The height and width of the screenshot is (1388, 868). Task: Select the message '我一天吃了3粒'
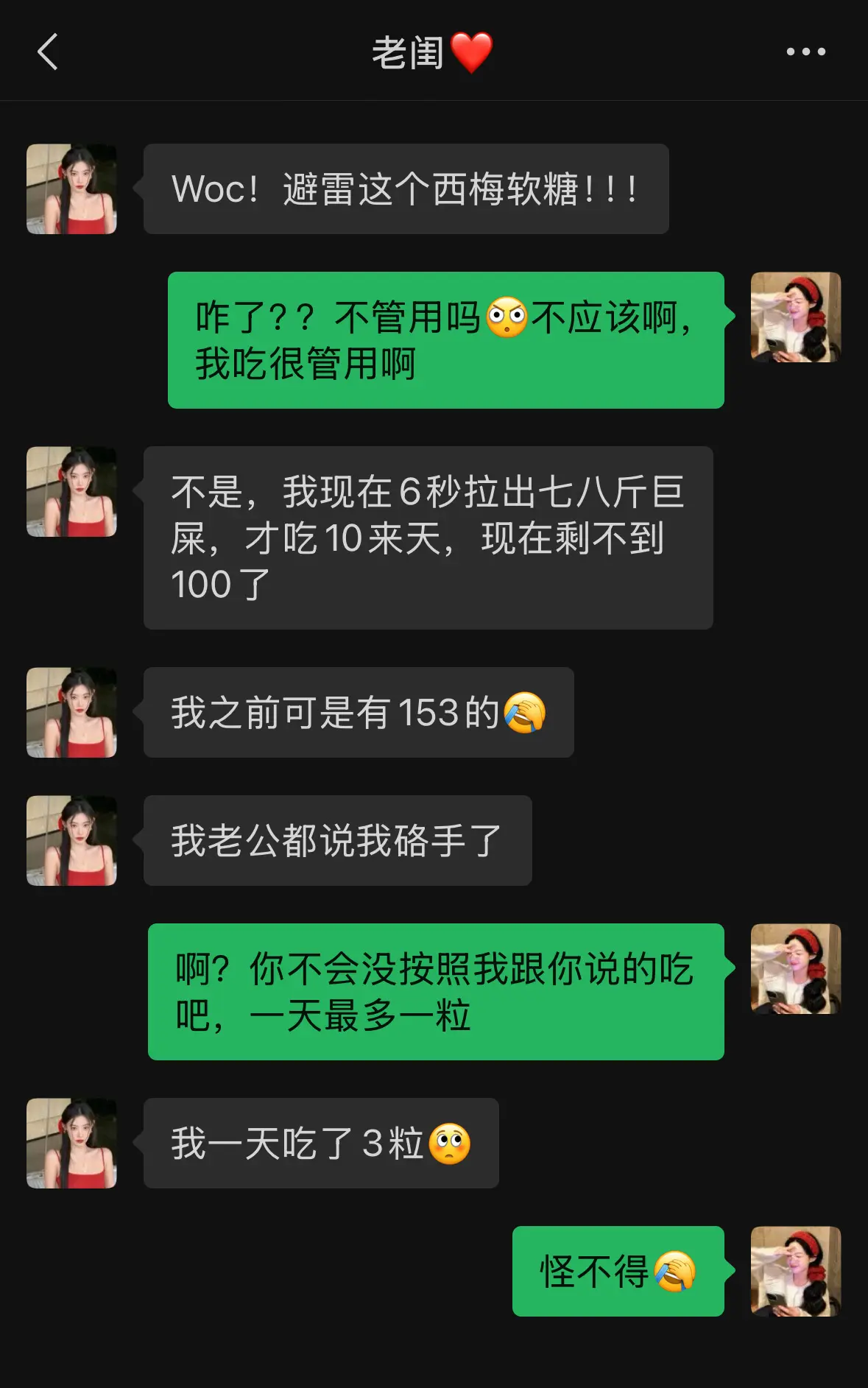(320, 1144)
